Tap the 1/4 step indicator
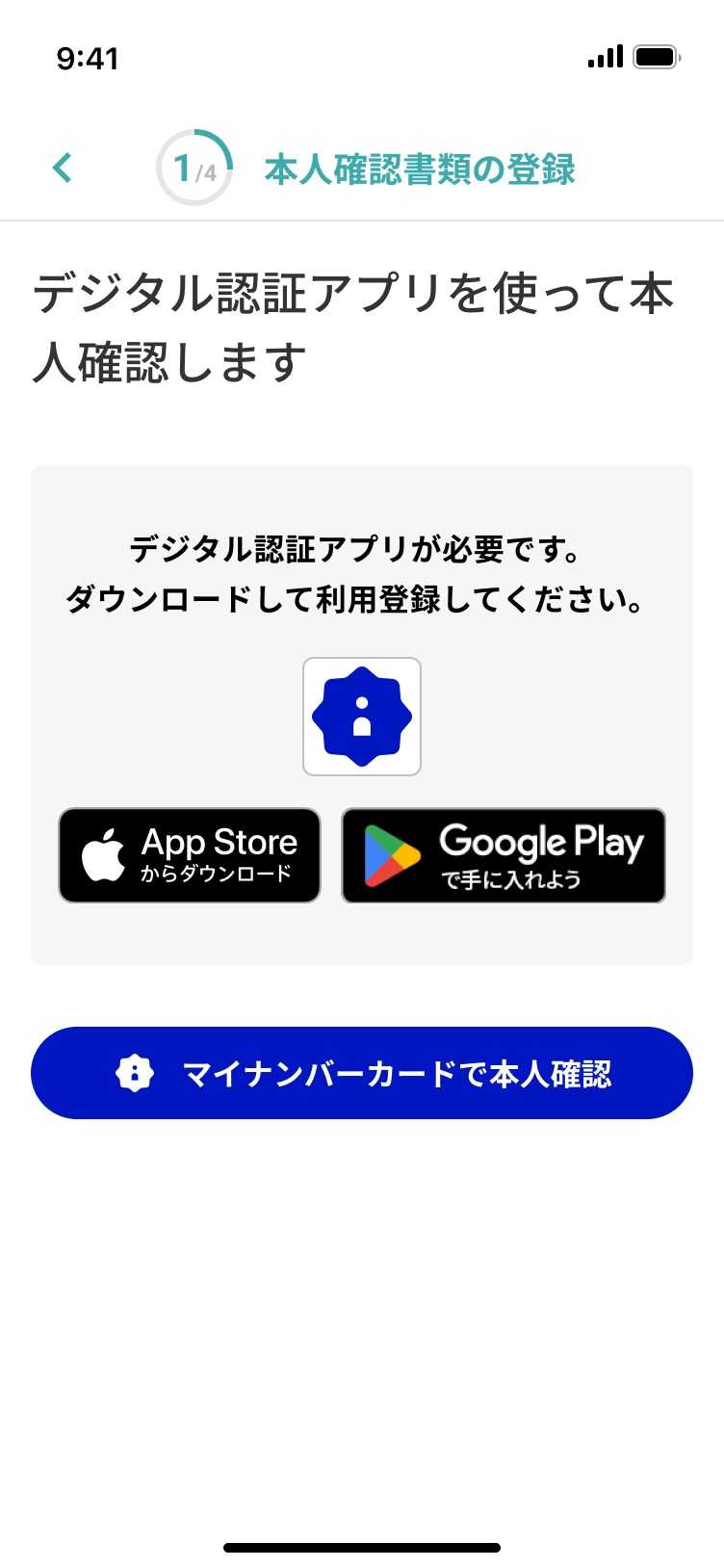This screenshot has height=1568, width=724. 194,167
